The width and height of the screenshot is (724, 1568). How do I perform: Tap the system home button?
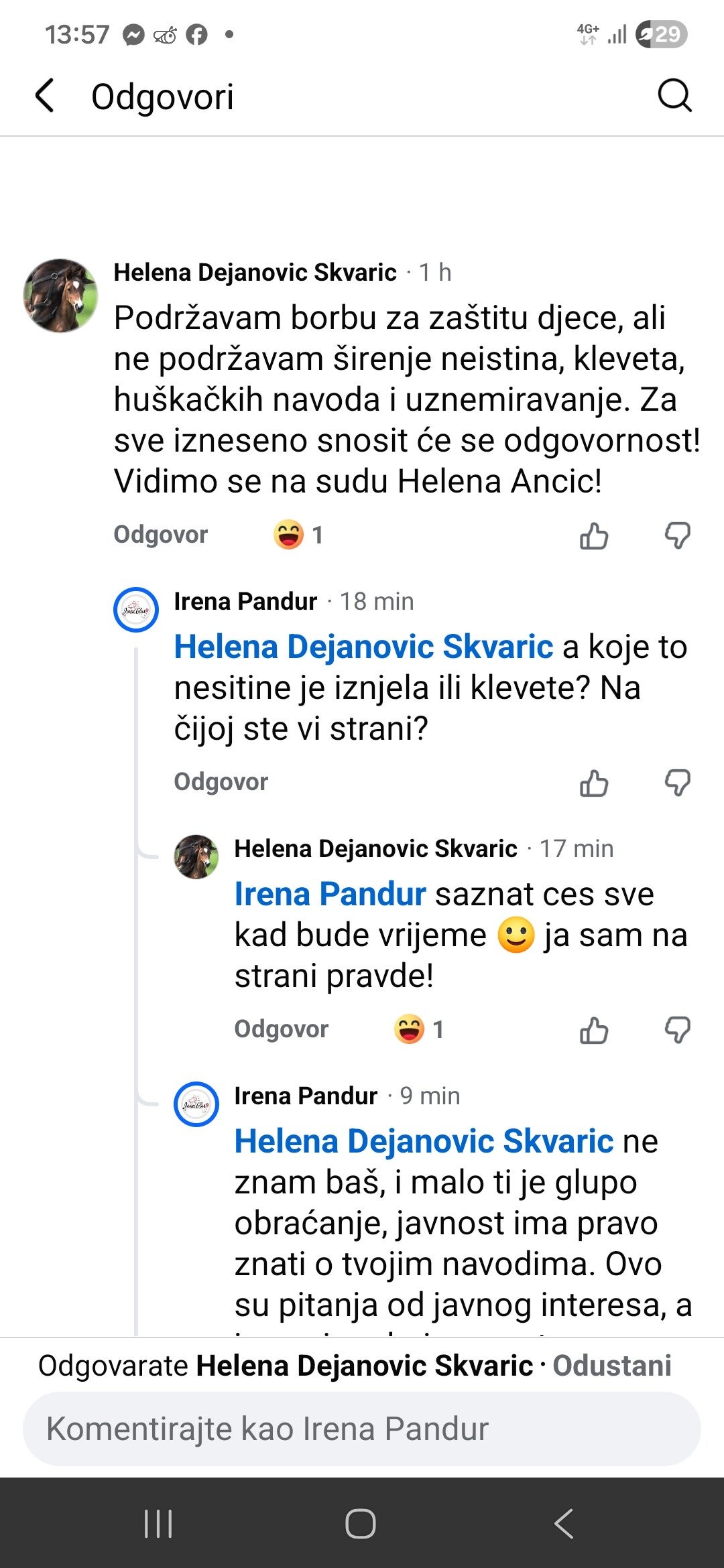point(361,1523)
